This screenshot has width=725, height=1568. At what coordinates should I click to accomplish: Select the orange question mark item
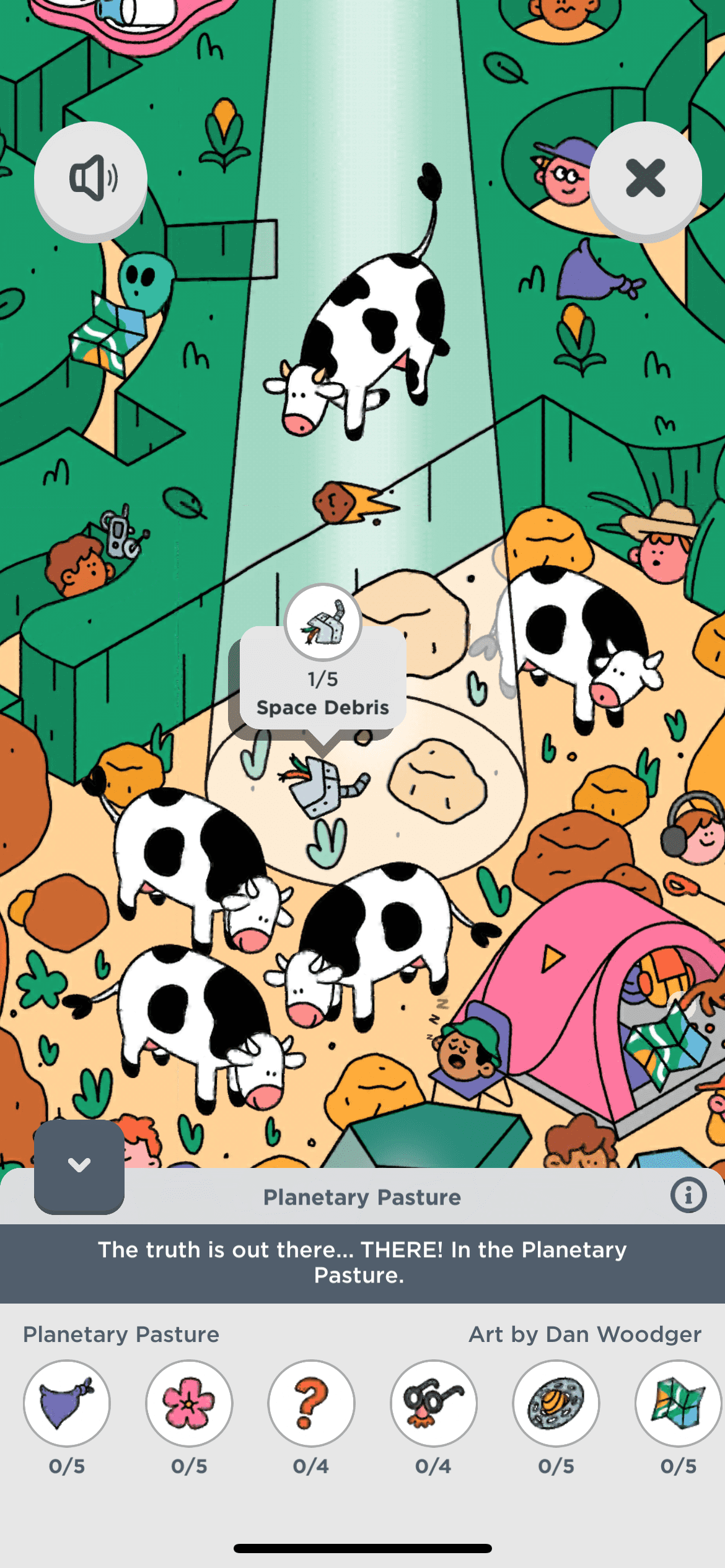tap(311, 1403)
